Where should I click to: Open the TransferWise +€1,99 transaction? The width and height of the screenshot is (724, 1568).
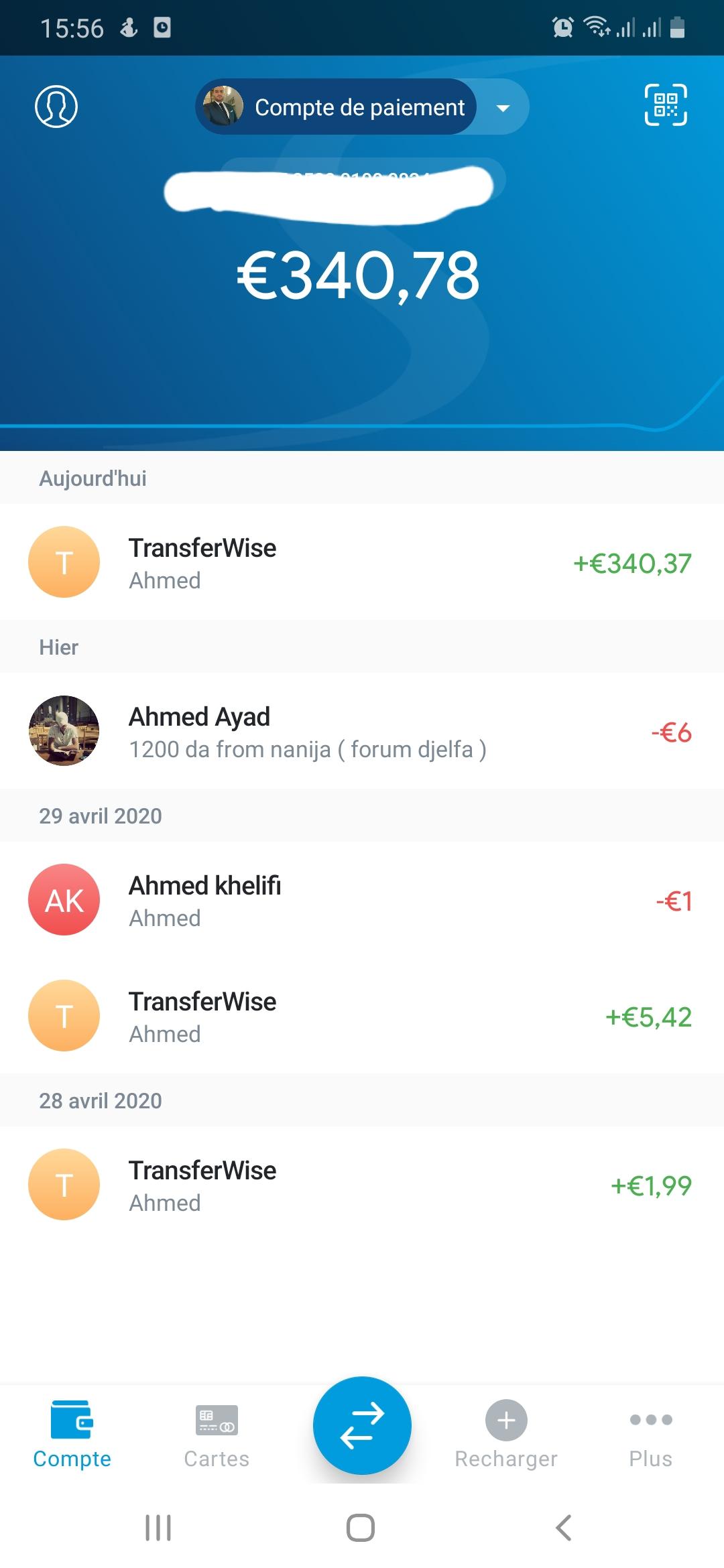tap(362, 1185)
